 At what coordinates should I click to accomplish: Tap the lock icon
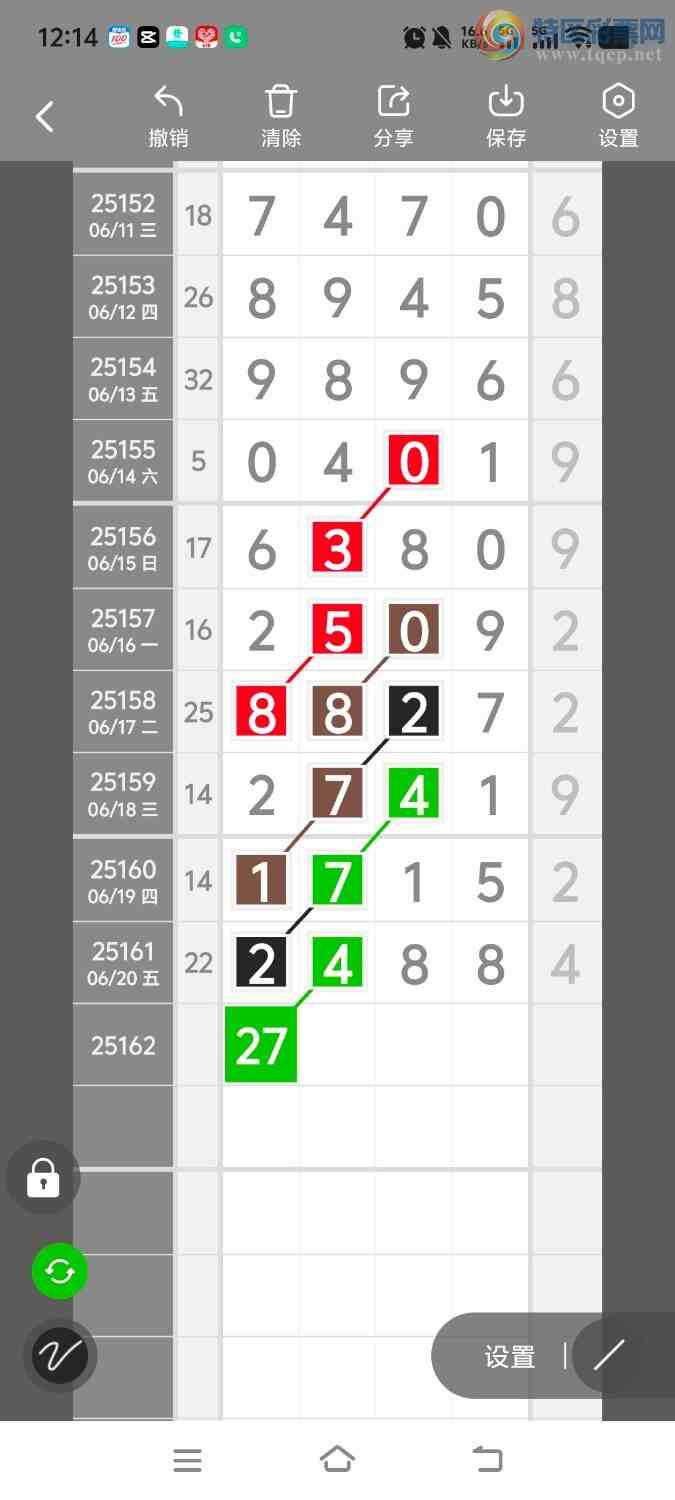[43, 1178]
